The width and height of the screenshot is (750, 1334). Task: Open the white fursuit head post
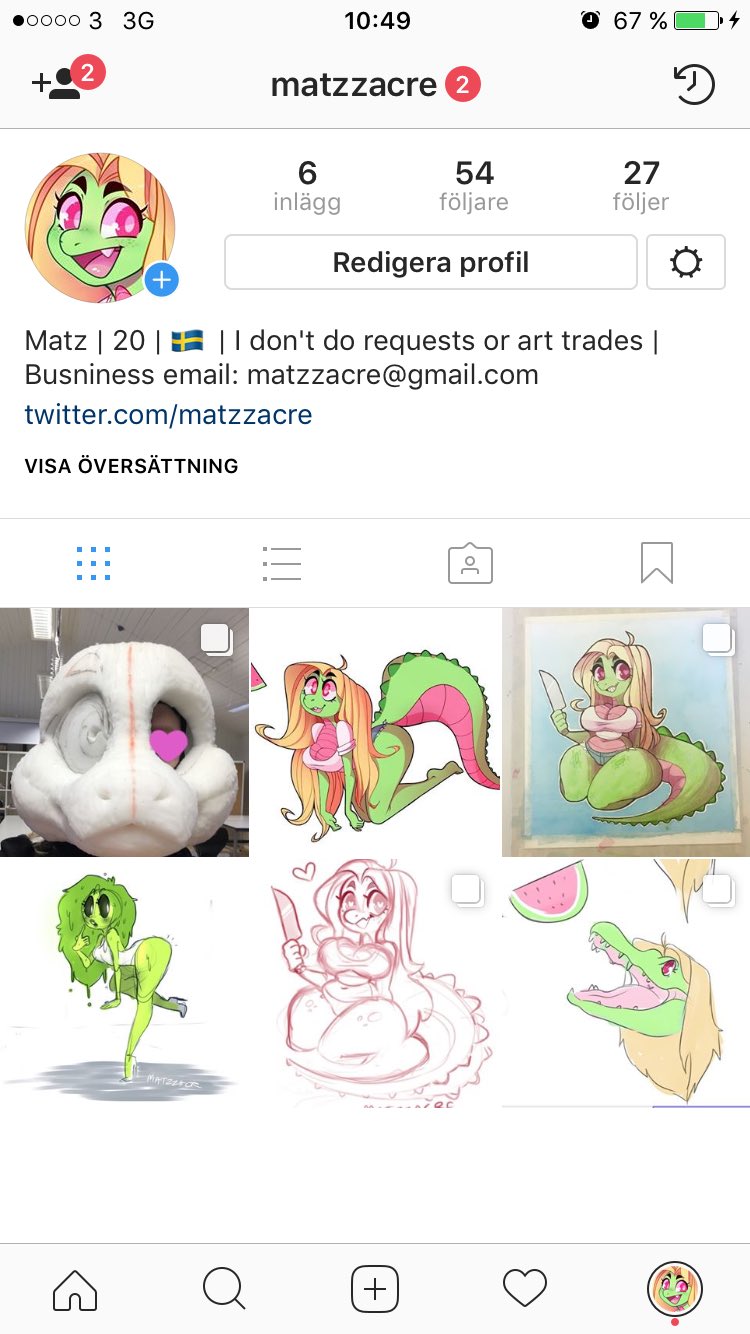pyautogui.click(x=124, y=733)
